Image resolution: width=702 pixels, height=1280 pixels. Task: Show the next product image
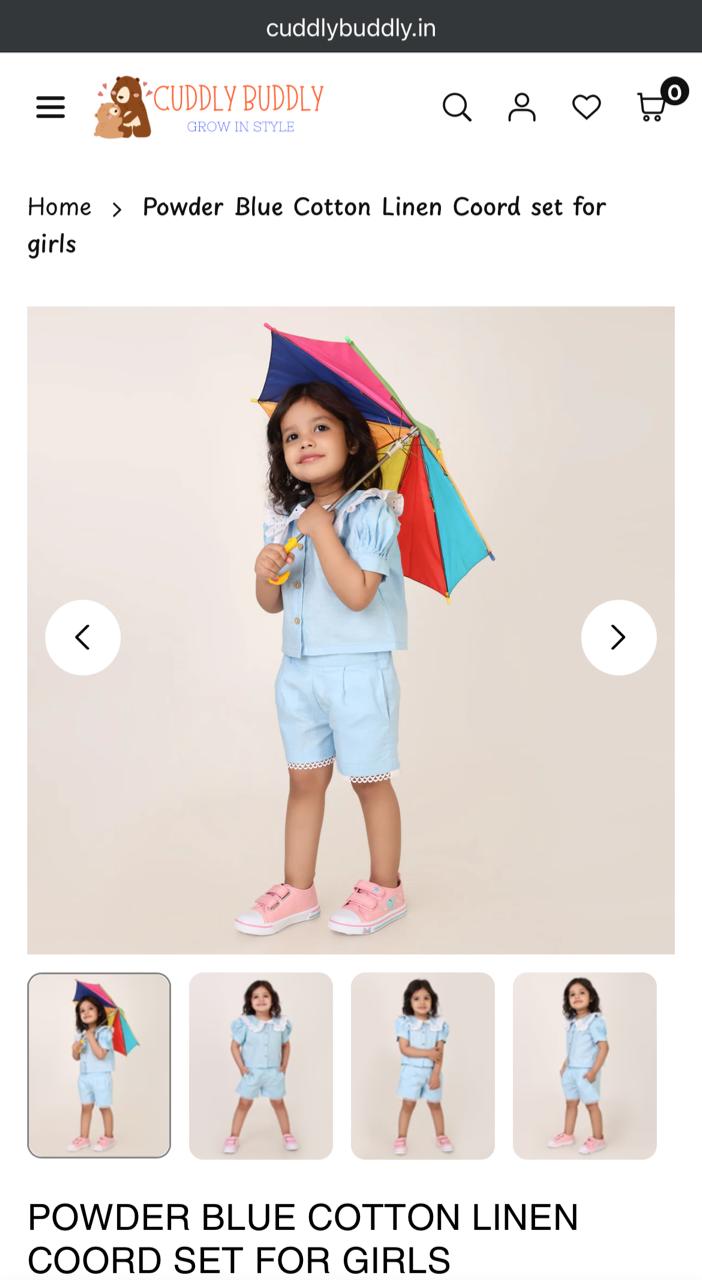[618, 637]
